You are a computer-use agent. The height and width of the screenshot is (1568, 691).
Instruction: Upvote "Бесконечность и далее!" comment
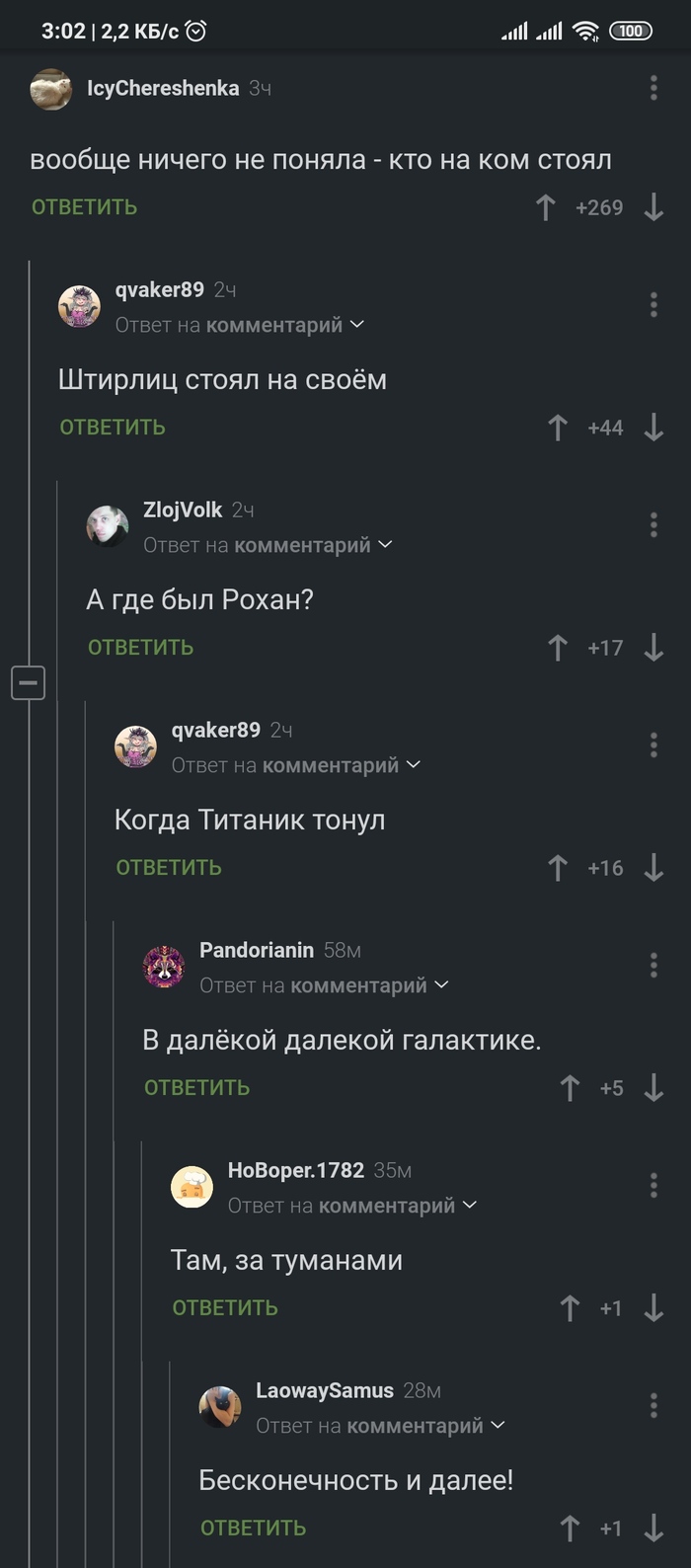pyautogui.click(x=570, y=1529)
